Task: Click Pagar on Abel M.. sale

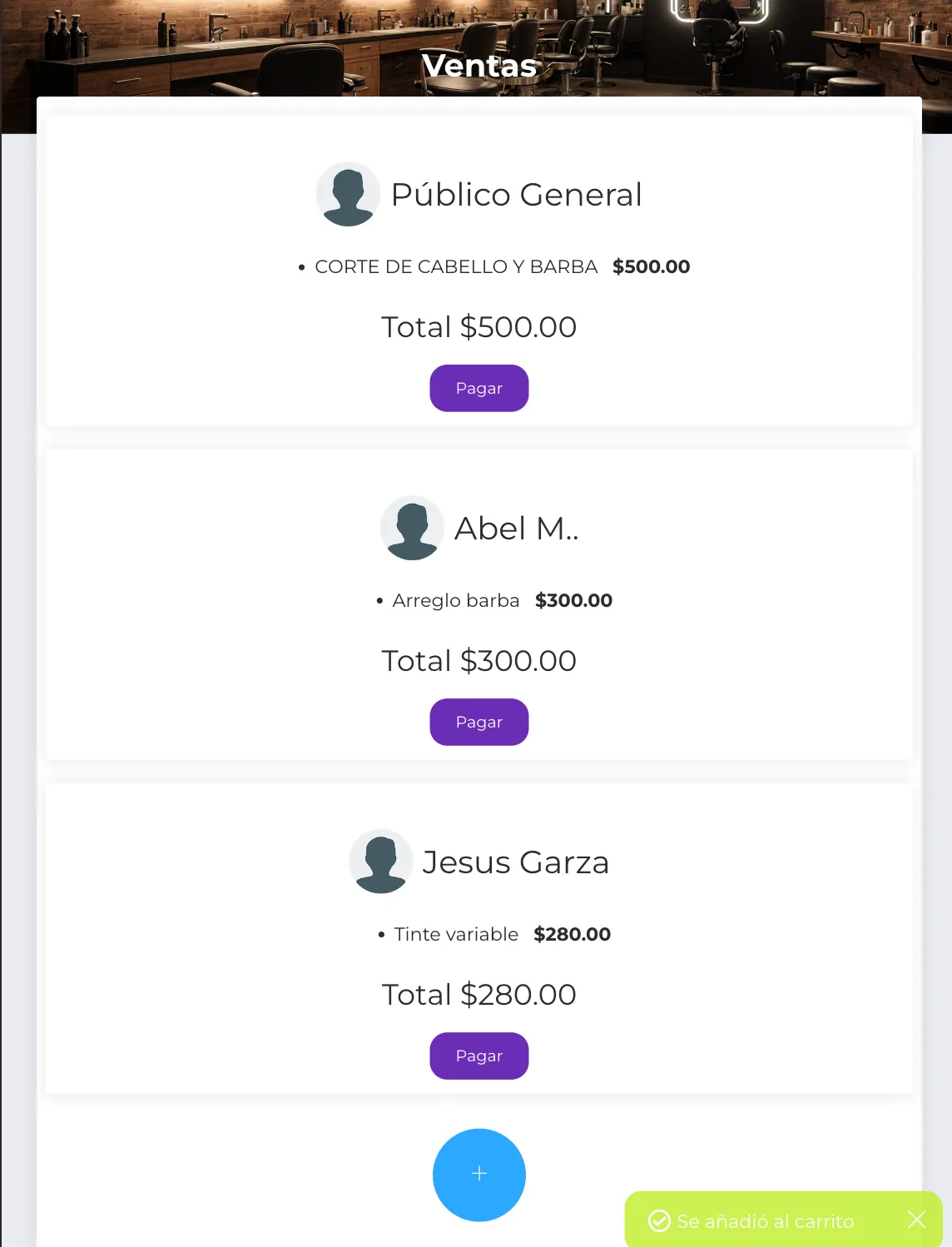Action: pos(478,722)
